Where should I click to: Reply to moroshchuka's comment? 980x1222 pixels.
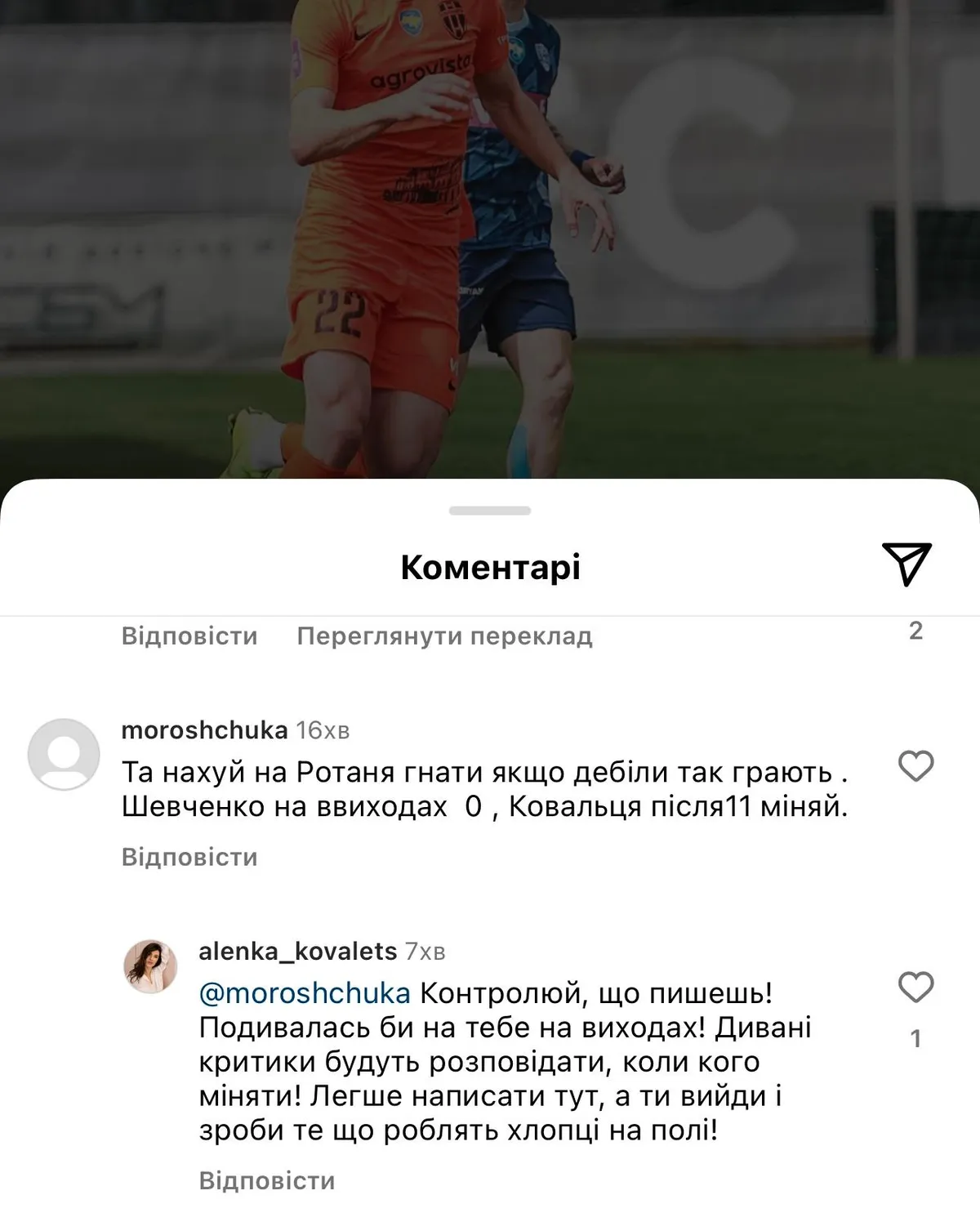coord(189,857)
